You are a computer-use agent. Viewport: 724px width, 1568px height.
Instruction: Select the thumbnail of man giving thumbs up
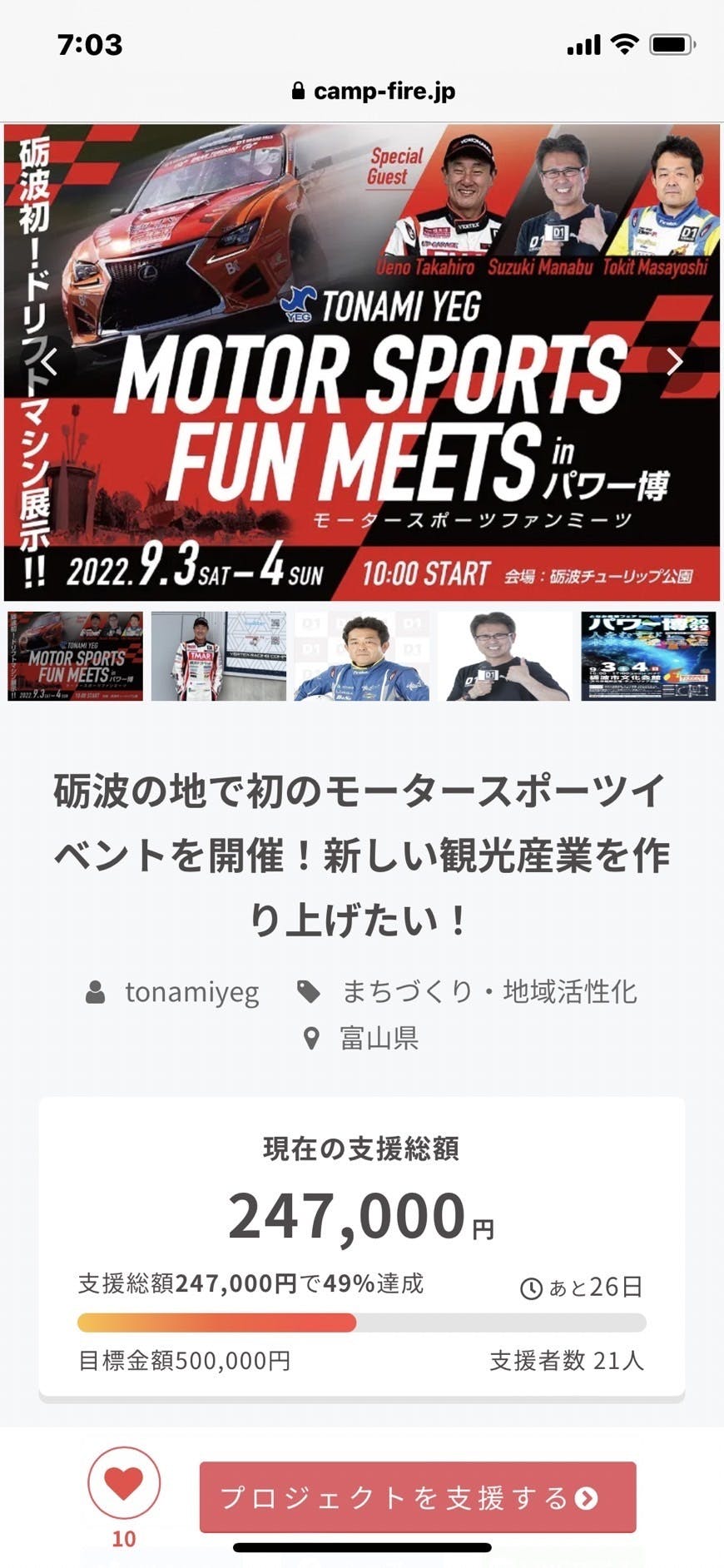(505, 657)
